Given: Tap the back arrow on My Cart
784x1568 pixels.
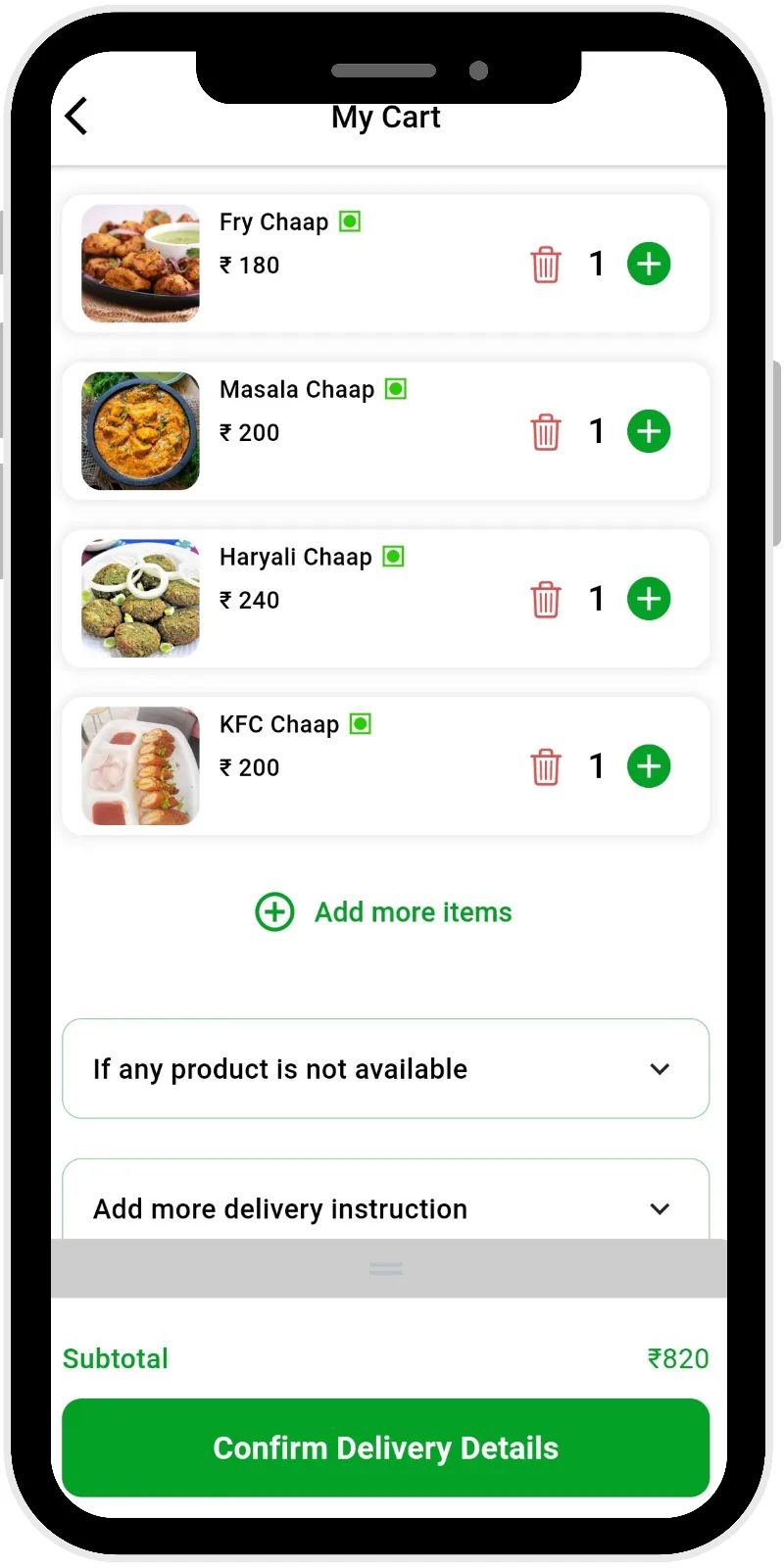Looking at the screenshot, I should pyautogui.click(x=76, y=116).
